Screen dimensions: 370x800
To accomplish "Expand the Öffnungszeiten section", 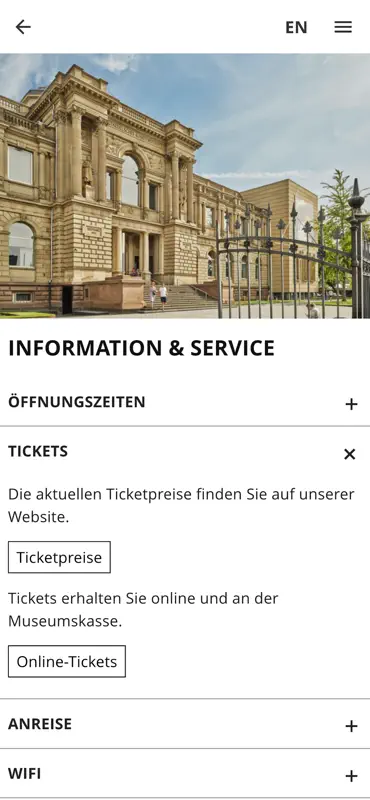I will pyautogui.click(x=185, y=403).
